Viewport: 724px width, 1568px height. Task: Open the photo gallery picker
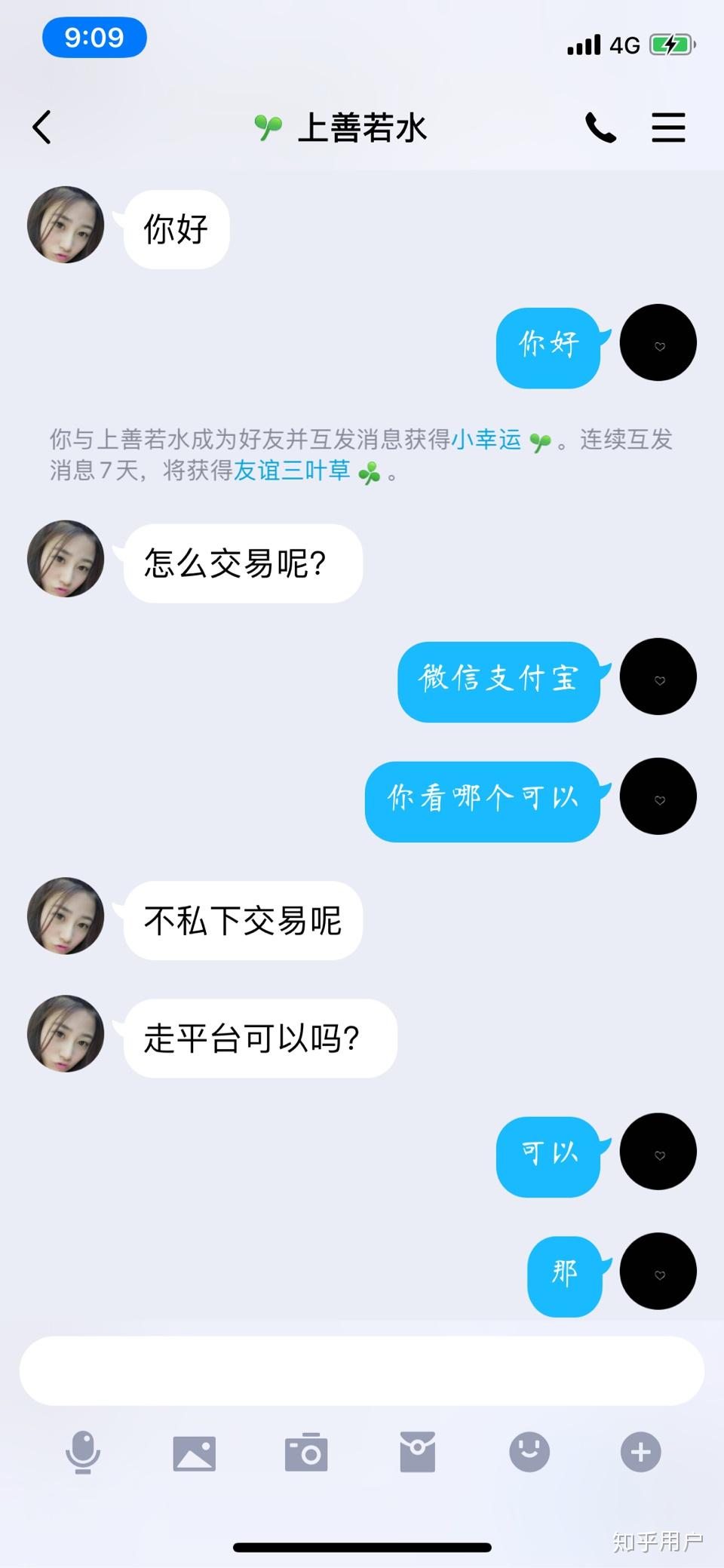click(x=194, y=1453)
